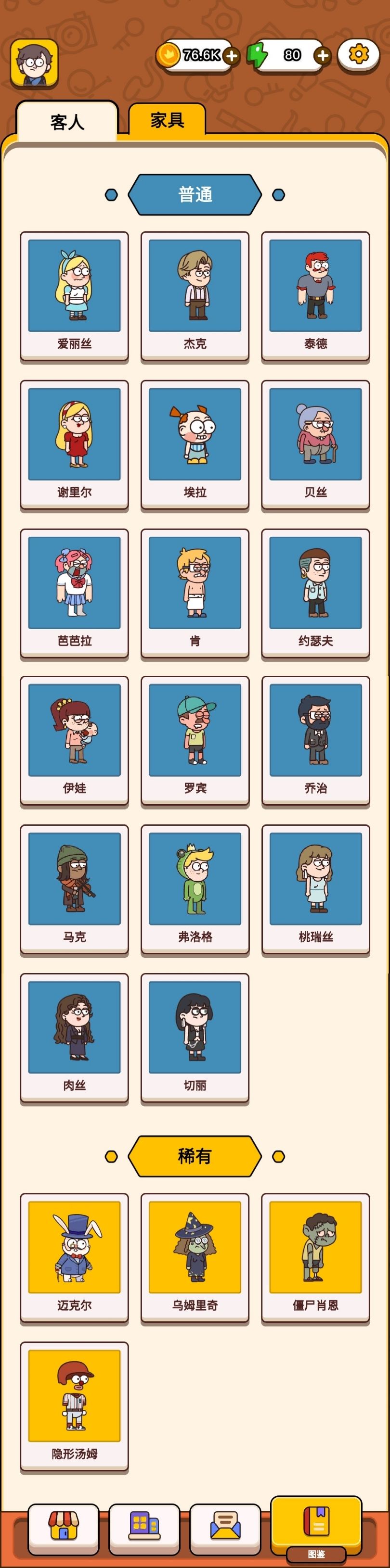Add more gold coins

click(232, 56)
